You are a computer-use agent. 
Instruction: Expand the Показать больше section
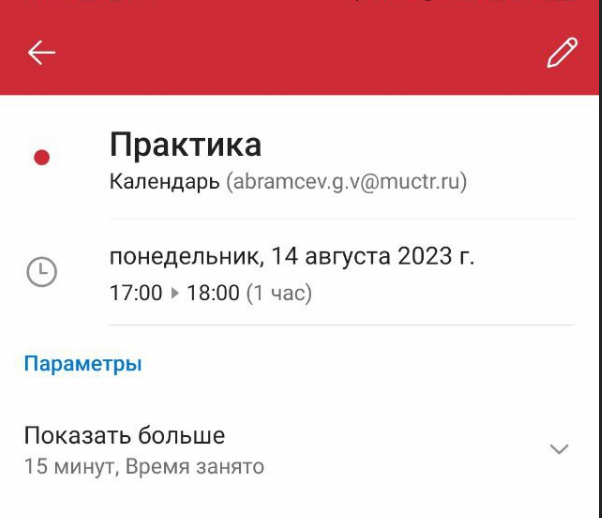coord(559,449)
